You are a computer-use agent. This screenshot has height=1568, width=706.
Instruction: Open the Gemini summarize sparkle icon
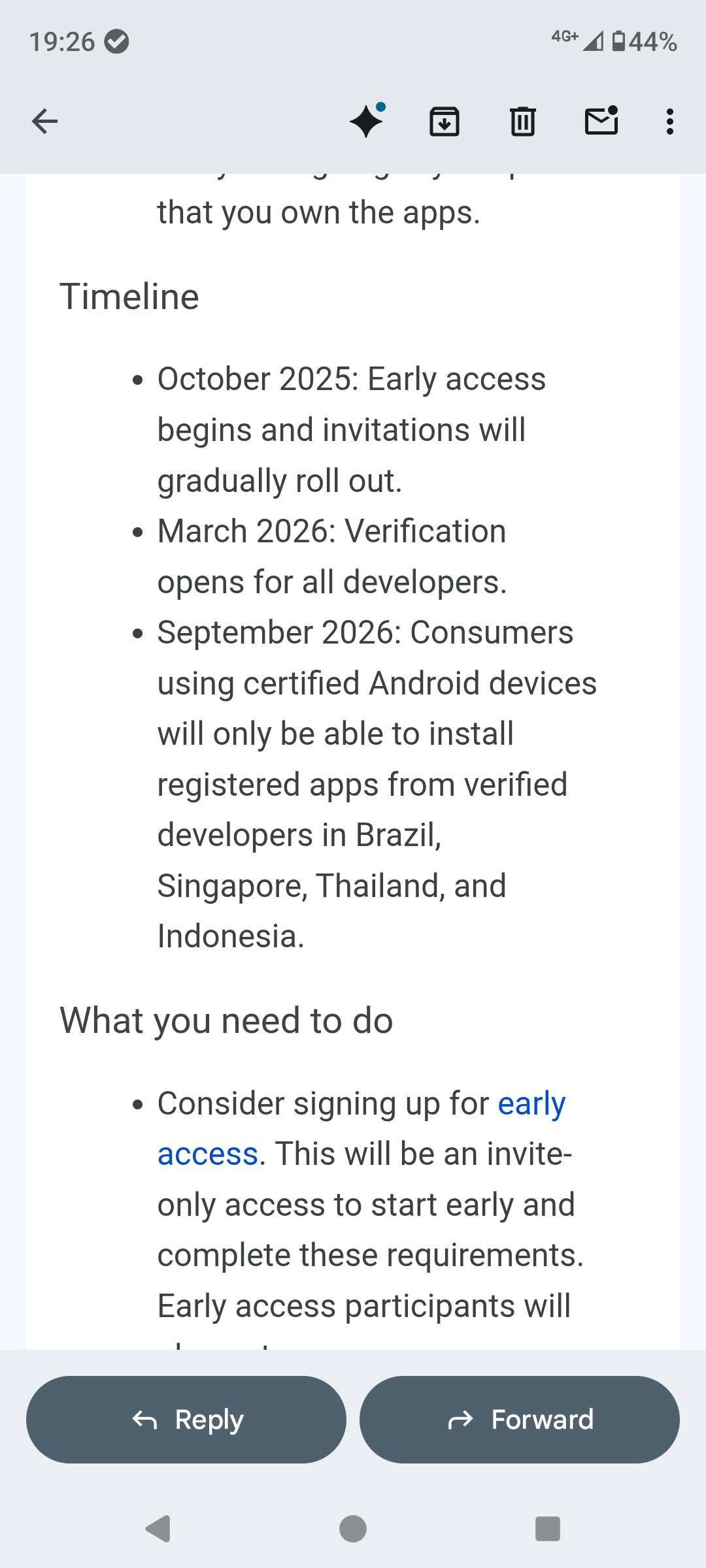(x=366, y=122)
